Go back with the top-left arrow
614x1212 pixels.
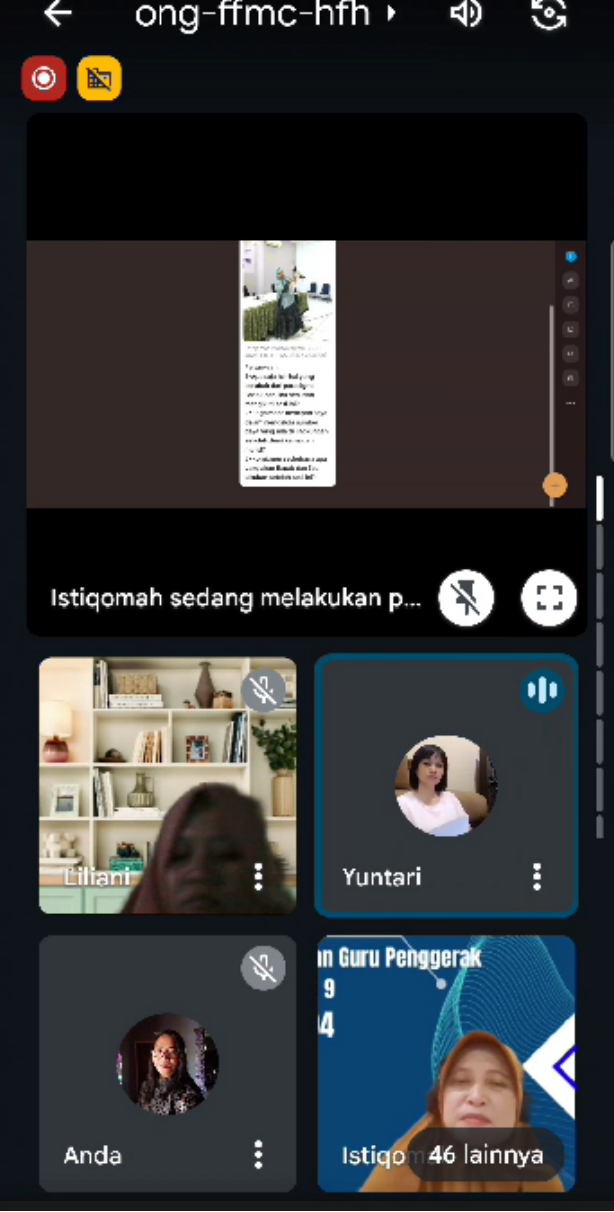tap(57, 14)
